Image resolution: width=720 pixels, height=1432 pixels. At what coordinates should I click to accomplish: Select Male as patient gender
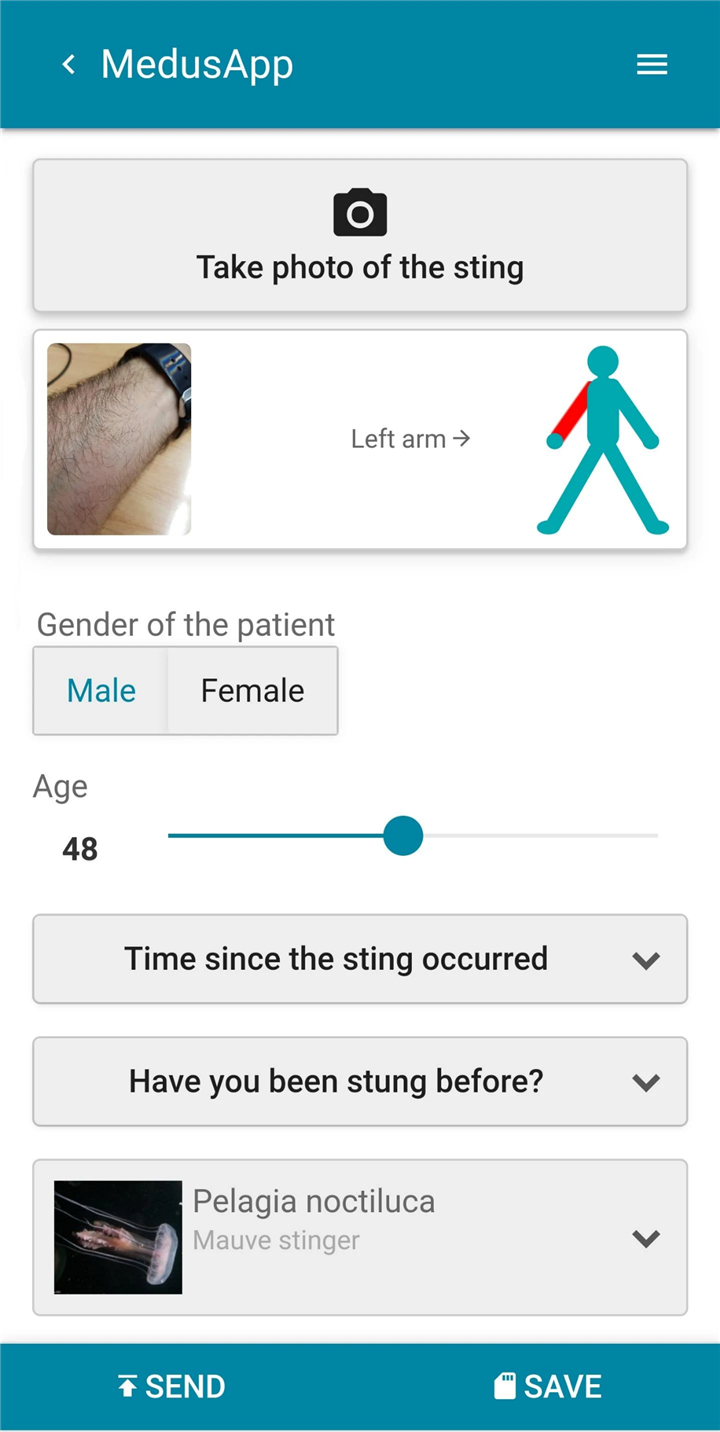101,691
